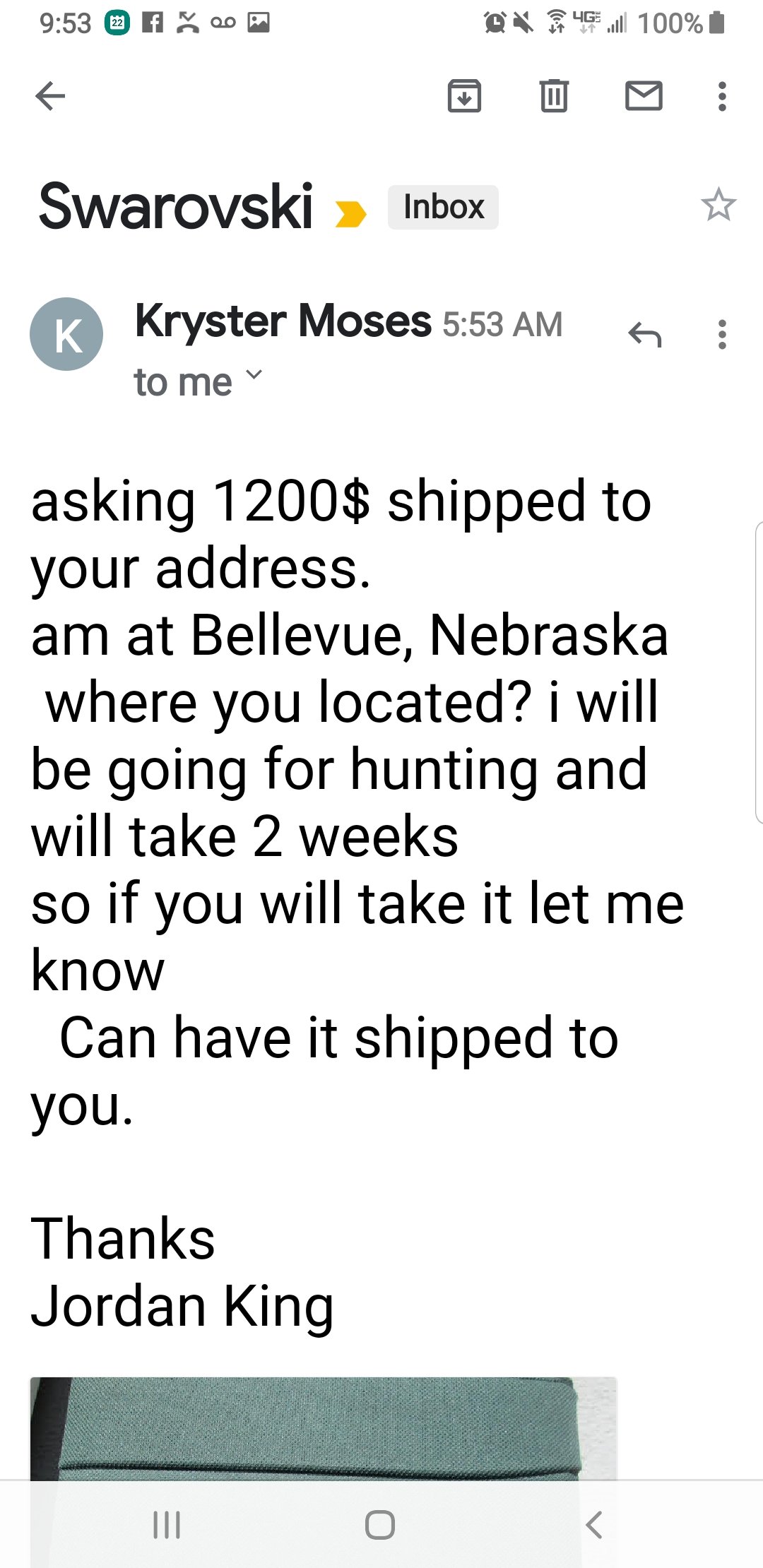Open recent apps from navigation bar

167,1524
